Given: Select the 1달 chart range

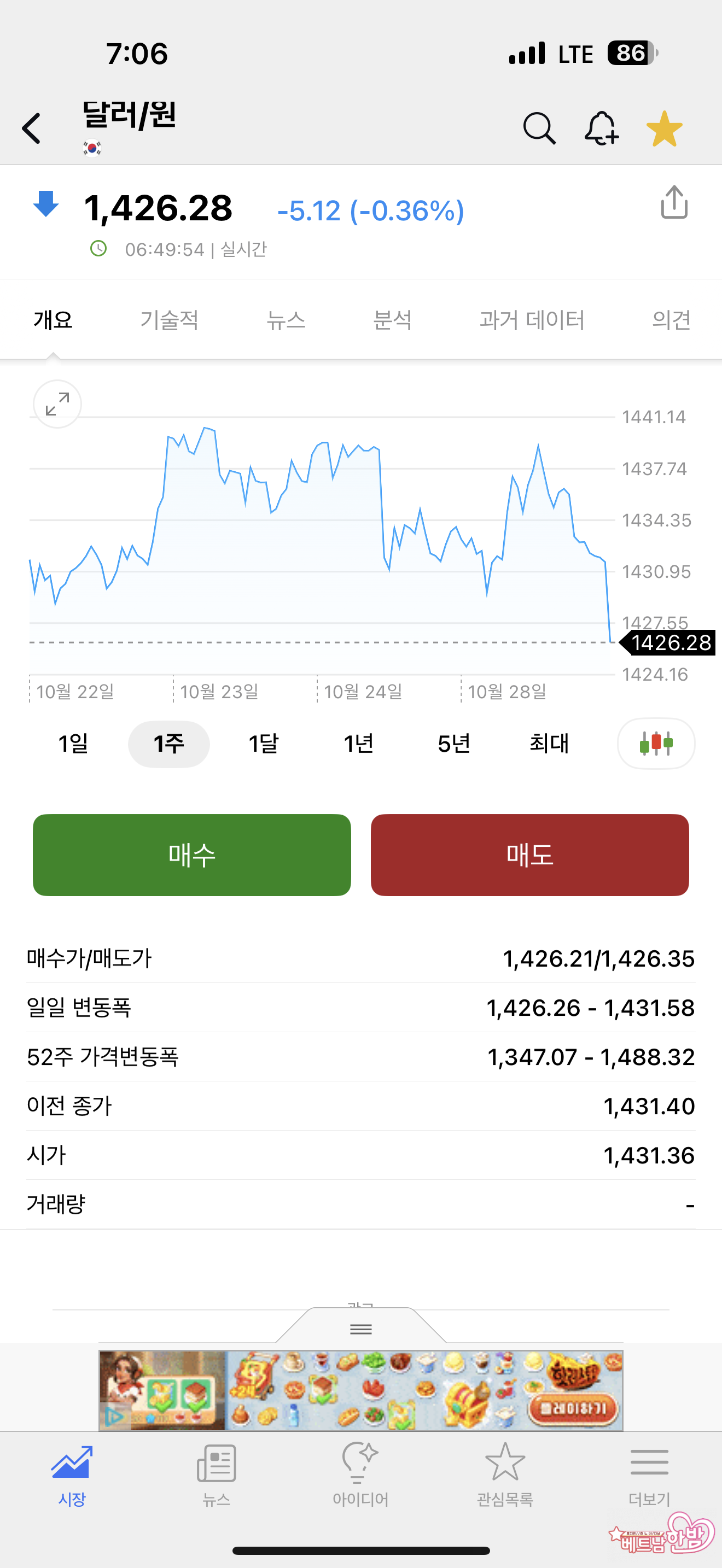Looking at the screenshot, I should [x=264, y=743].
